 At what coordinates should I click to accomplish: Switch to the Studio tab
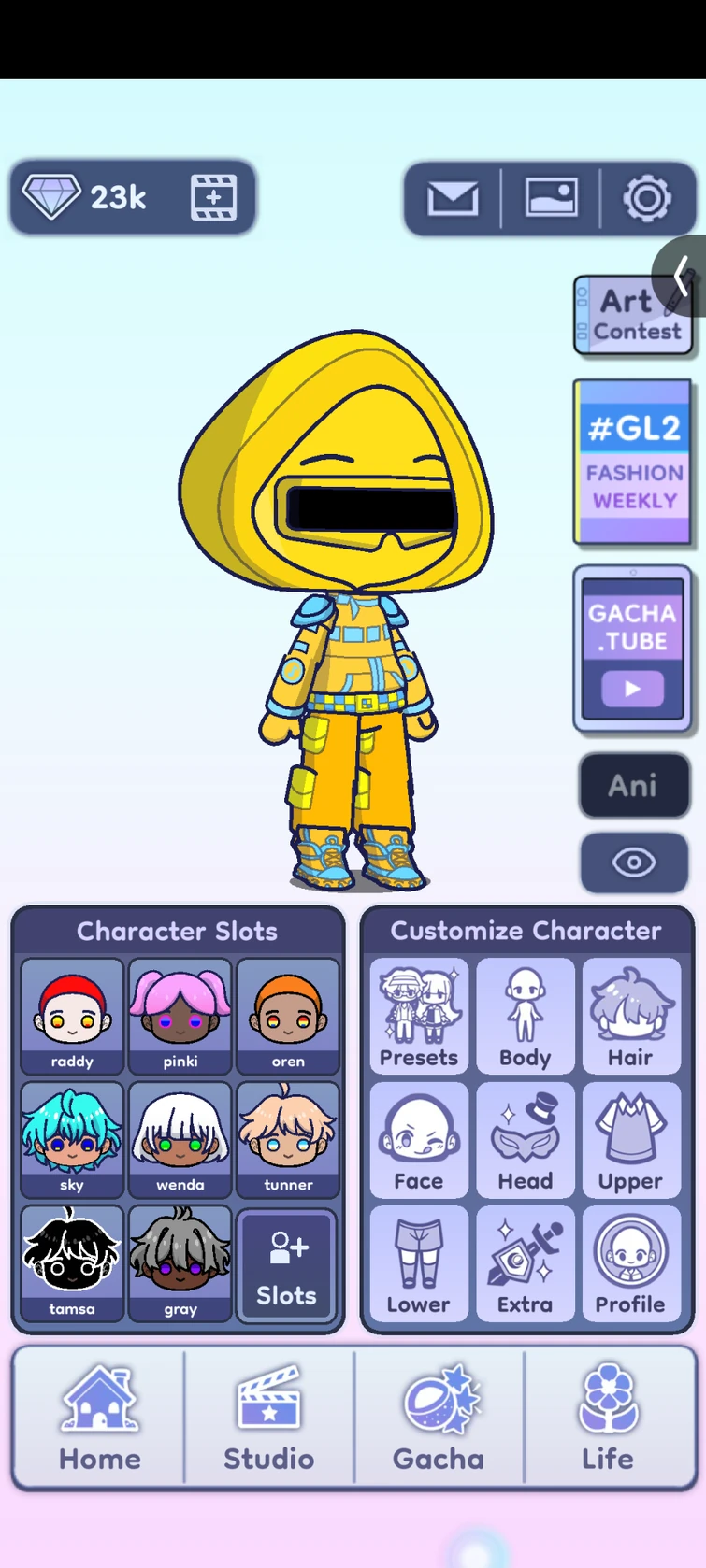tap(268, 1417)
